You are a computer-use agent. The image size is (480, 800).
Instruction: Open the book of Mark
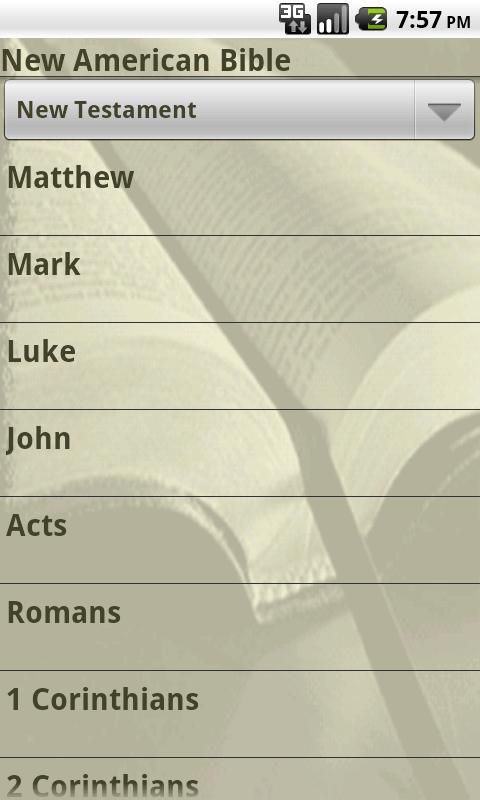[240, 279]
